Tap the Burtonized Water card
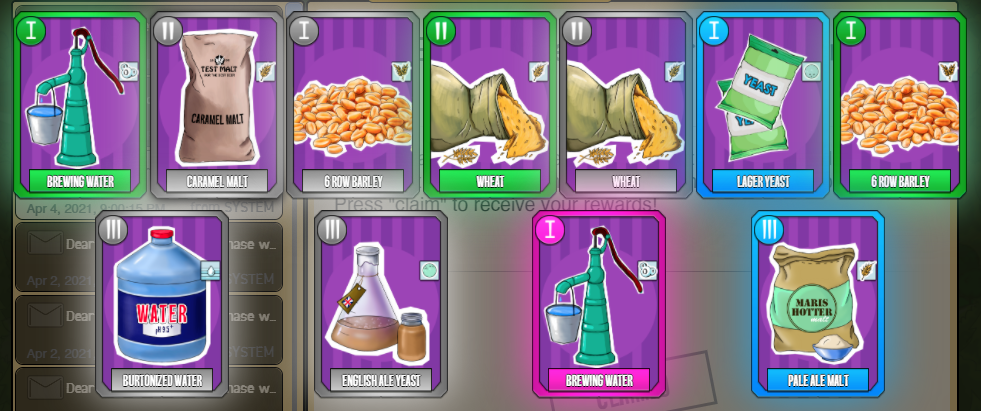 (x=162, y=305)
